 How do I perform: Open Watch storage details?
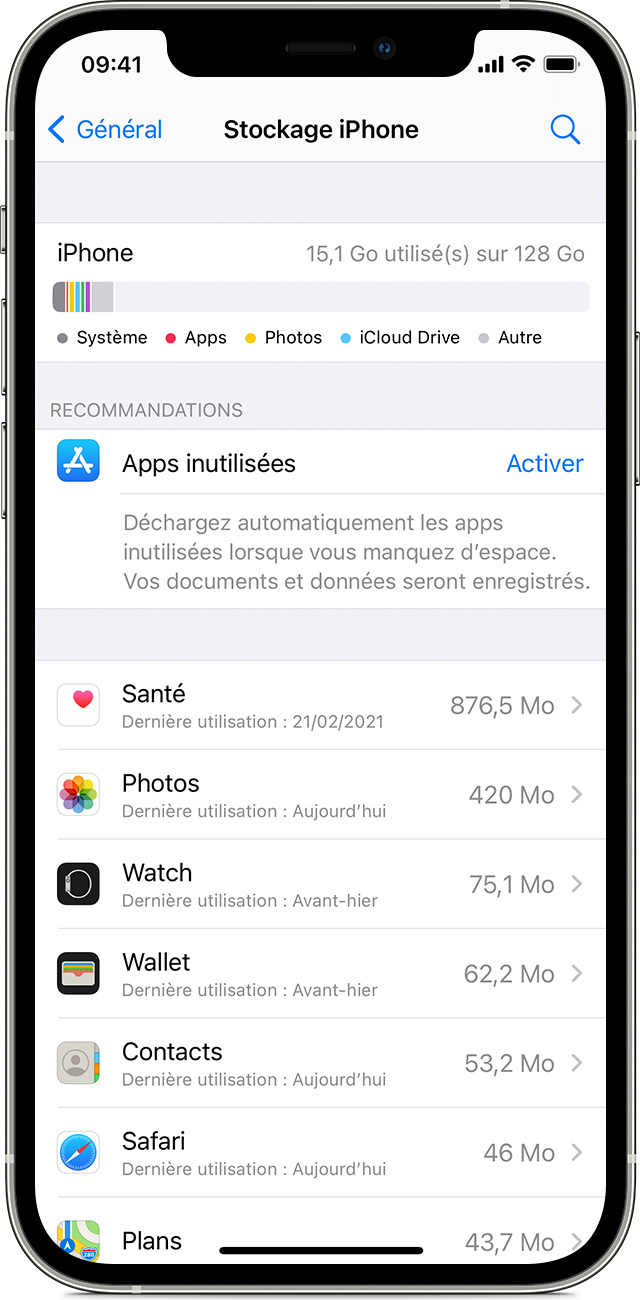(x=320, y=884)
